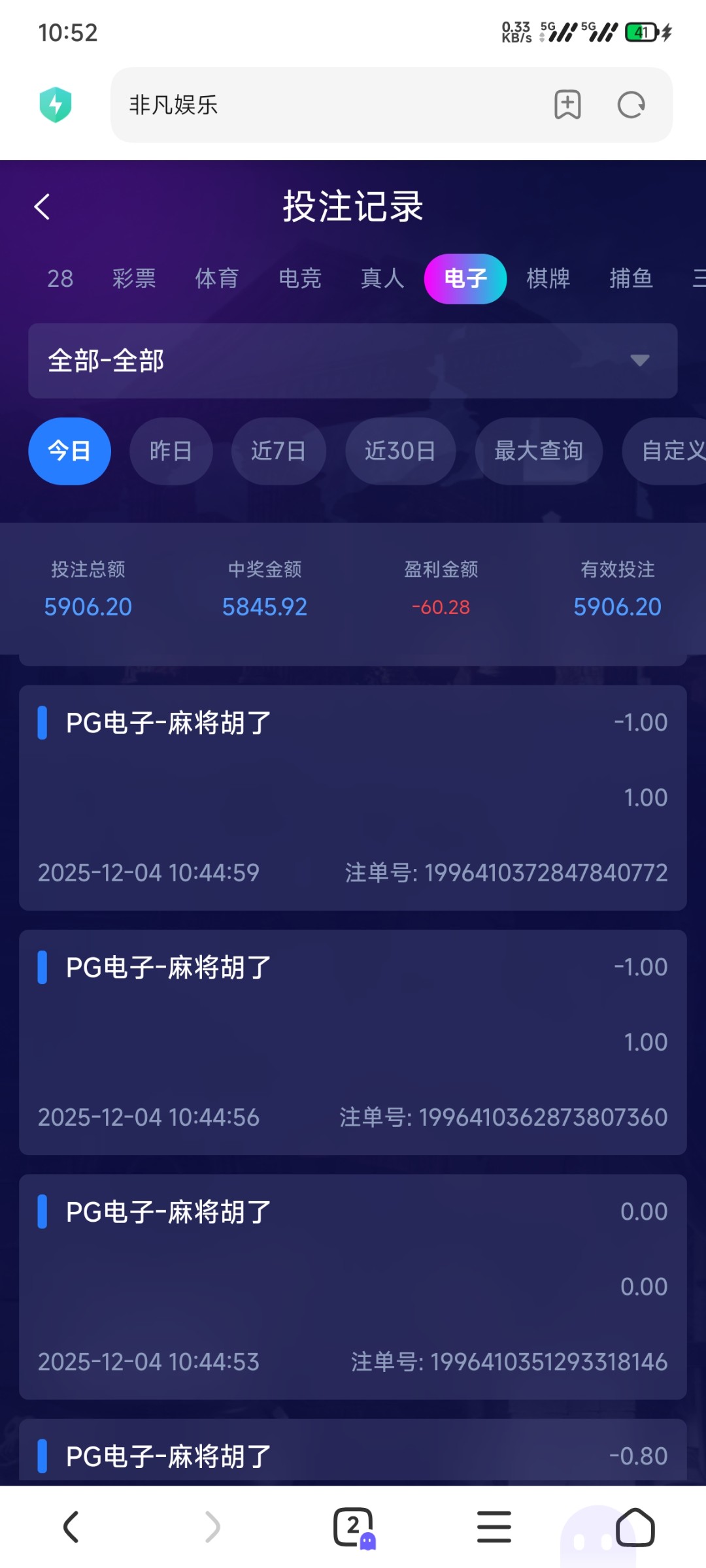706x1568 pixels.
Task: Select the 棋牌 category tab
Action: click(x=548, y=279)
